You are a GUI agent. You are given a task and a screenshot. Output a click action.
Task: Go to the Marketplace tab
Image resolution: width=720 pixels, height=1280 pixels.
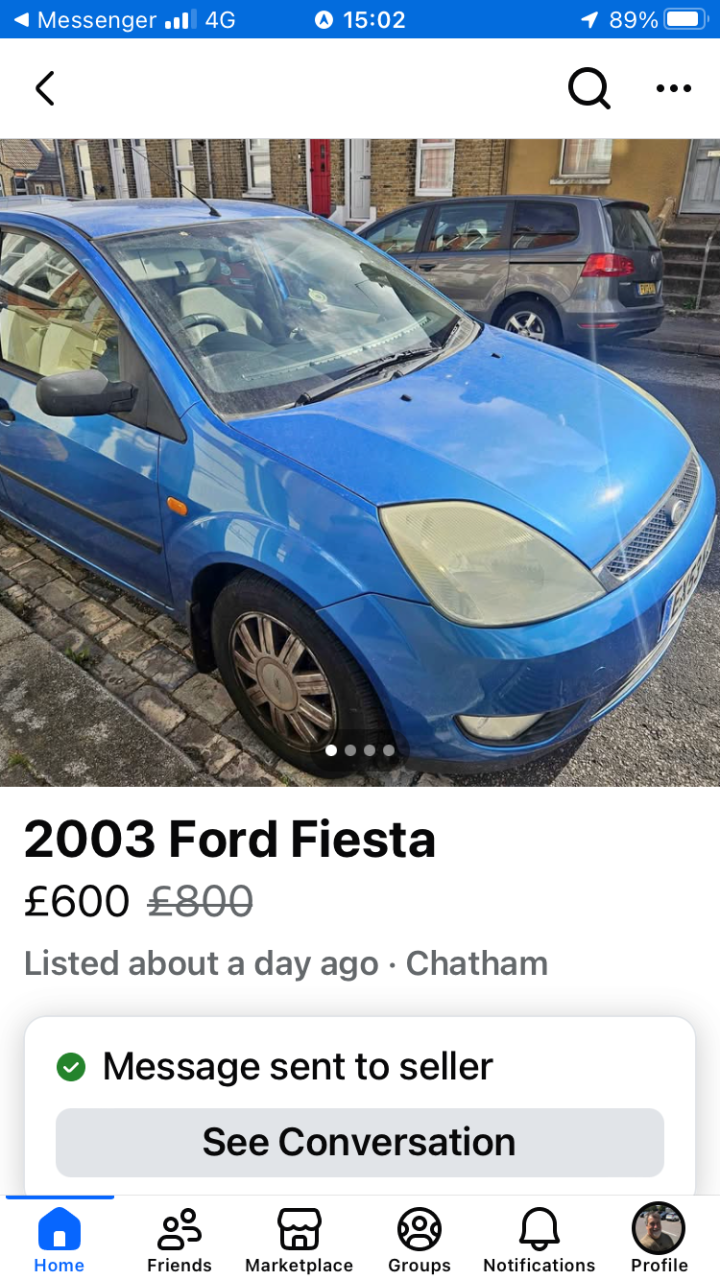pyautogui.click(x=299, y=1240)
